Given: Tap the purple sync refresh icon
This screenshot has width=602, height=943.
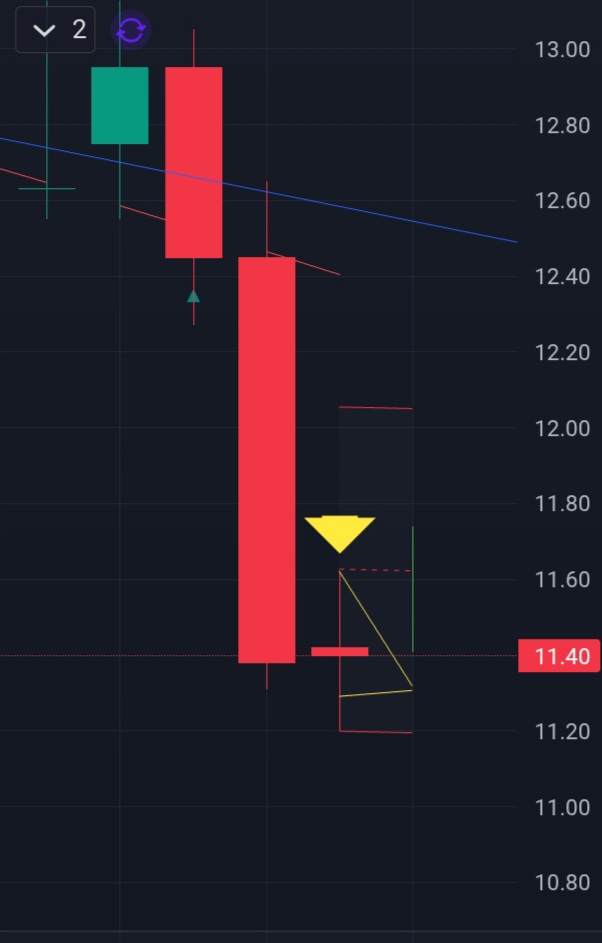Looking at the screenshot, I should 131,31.
